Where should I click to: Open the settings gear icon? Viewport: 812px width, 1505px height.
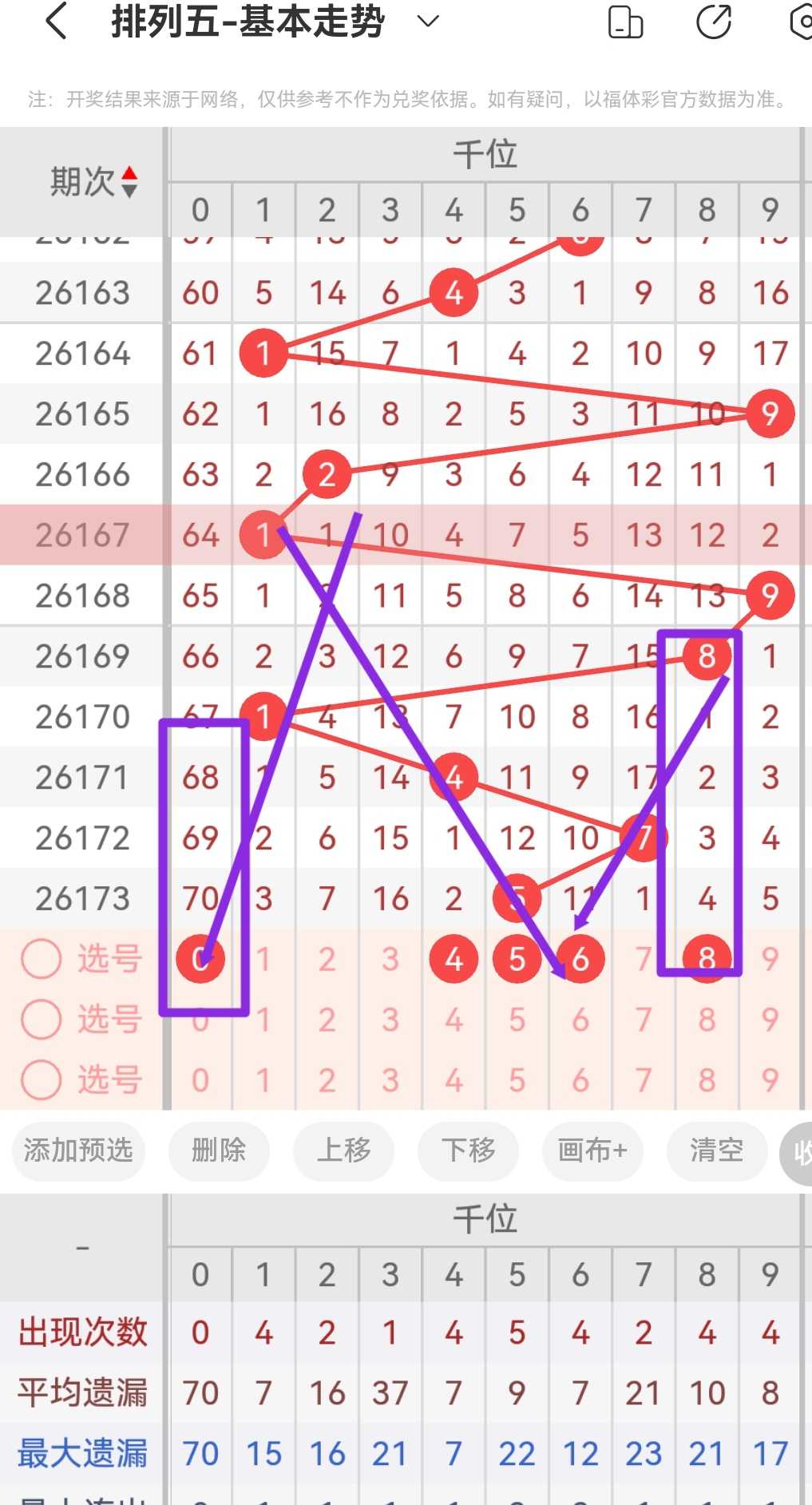(801, 22)
